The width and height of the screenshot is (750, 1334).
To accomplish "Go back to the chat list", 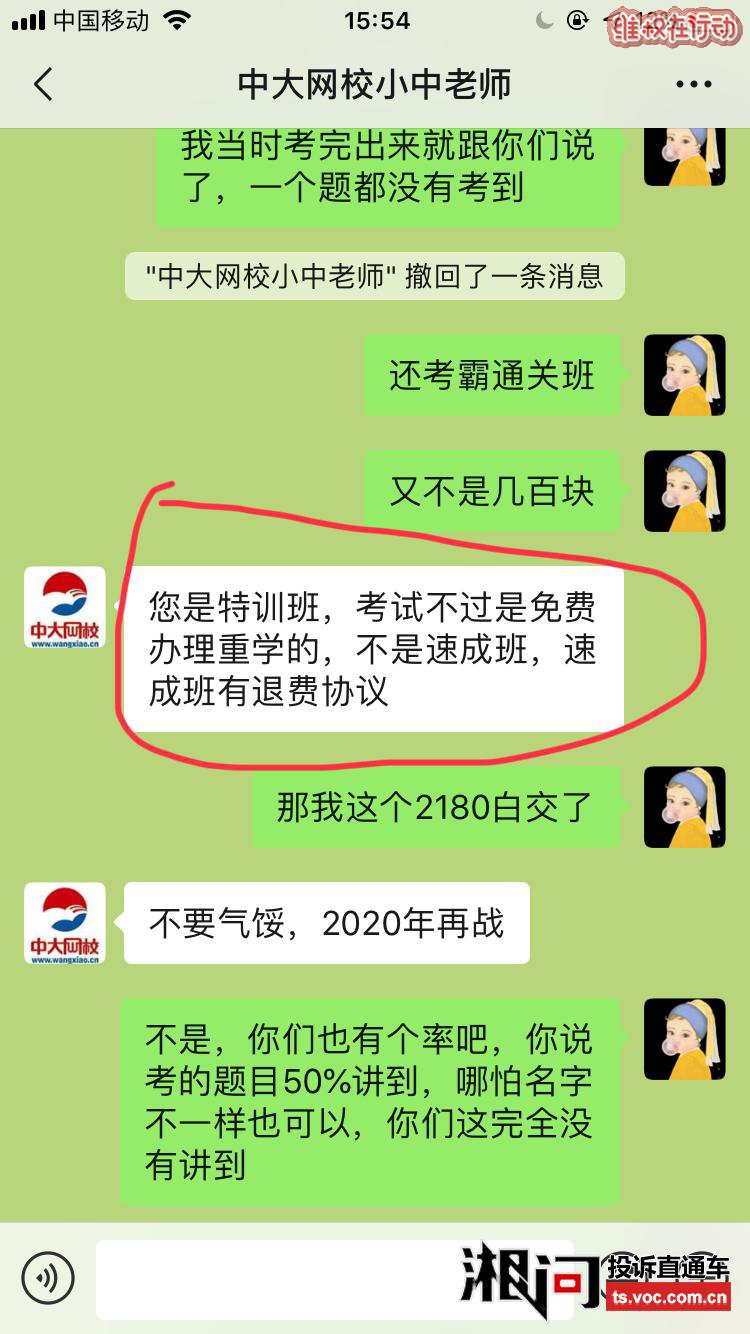I will tap(43, 85).
